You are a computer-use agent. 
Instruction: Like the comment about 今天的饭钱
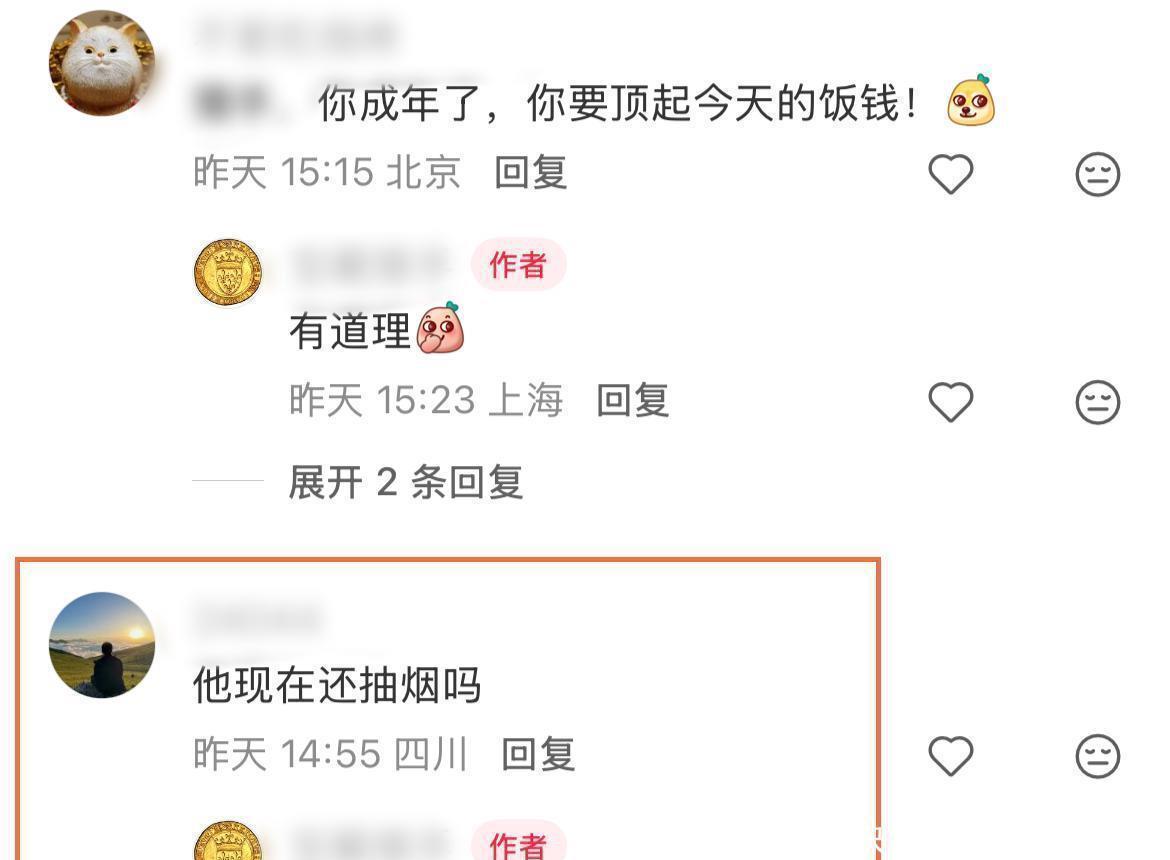click(x=950, y=175)
